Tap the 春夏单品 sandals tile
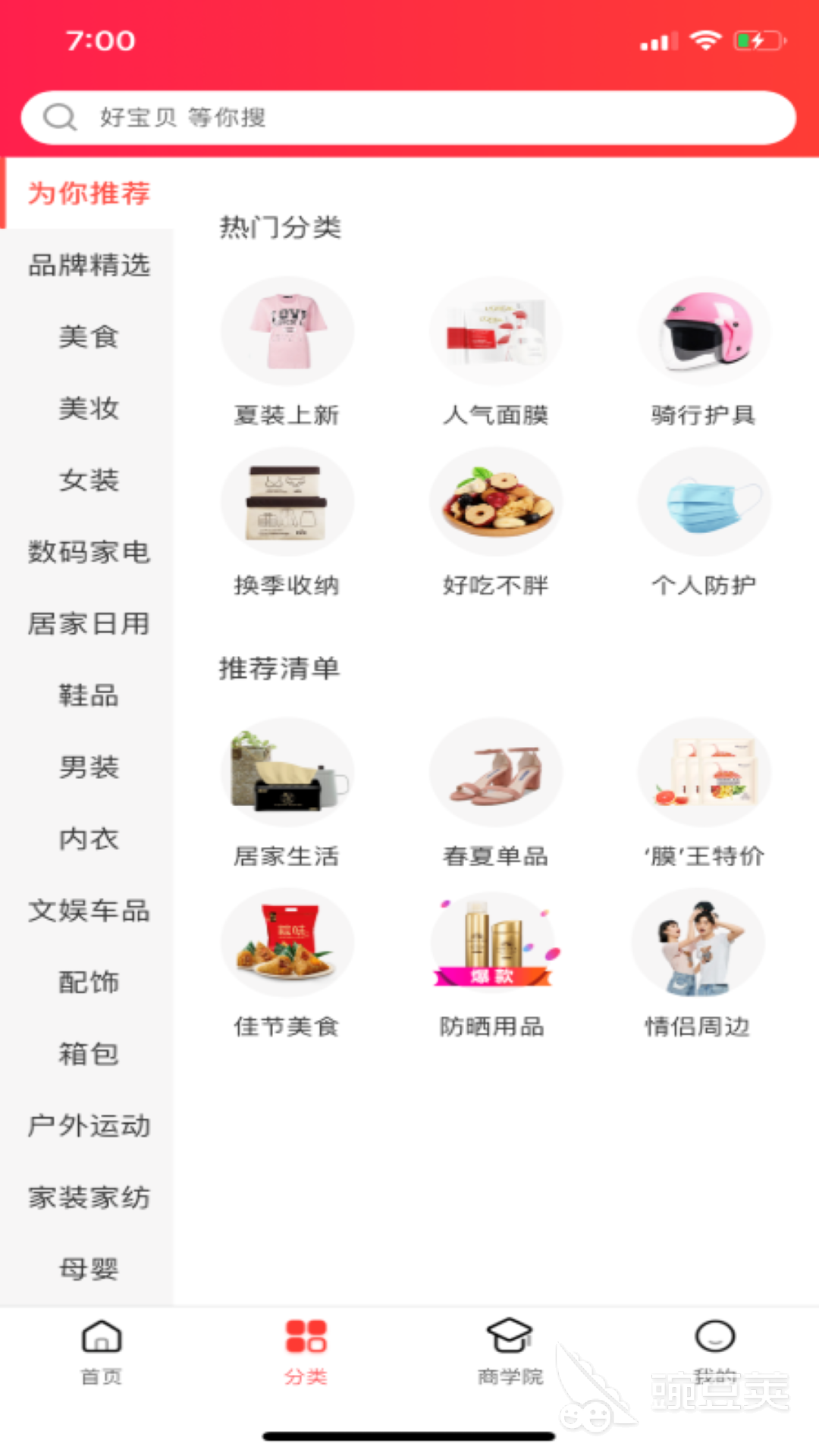The width and height of the screenshot is (819, 1456). point(495,794)
